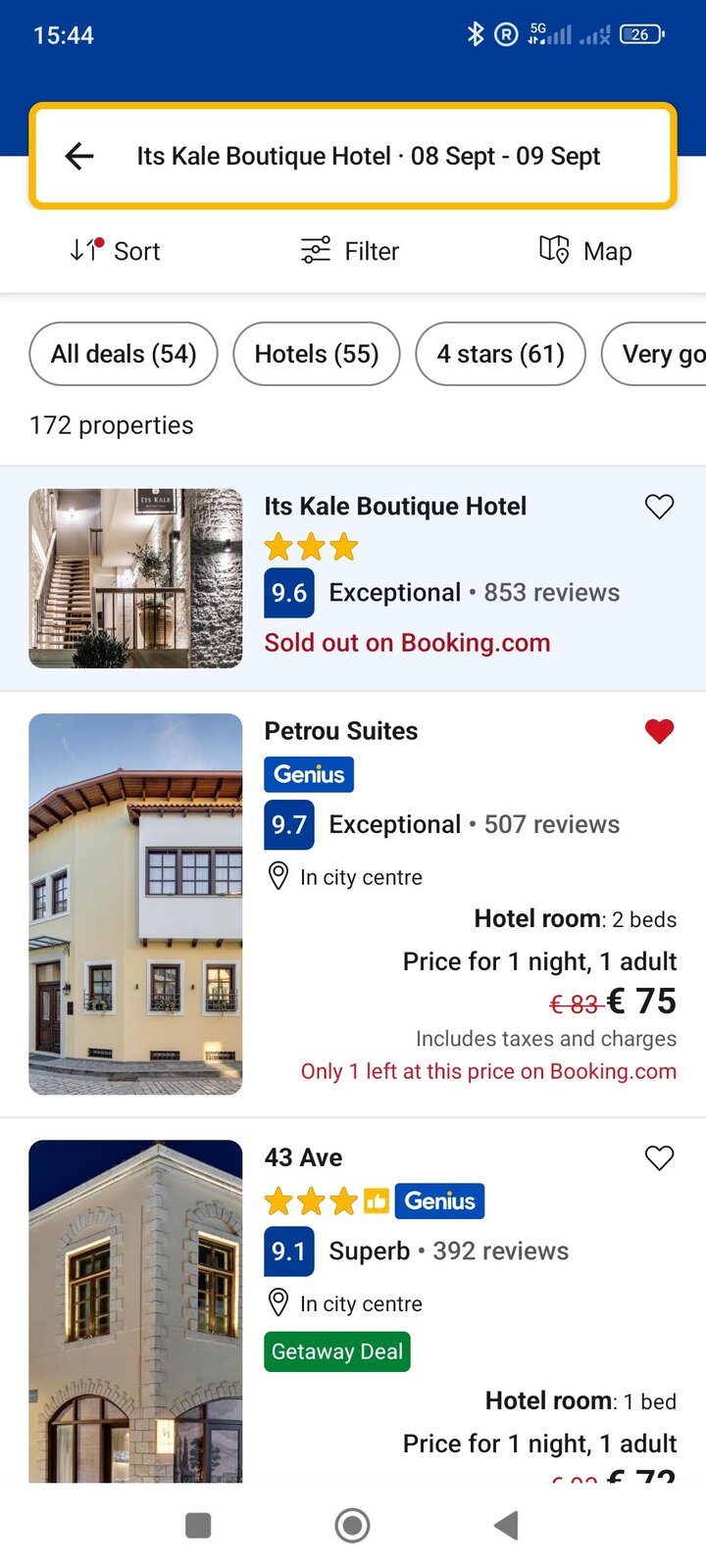The image size is (706, 1568).
Task: Select the All deals (54) chip
Action: [x=124, y=354]
